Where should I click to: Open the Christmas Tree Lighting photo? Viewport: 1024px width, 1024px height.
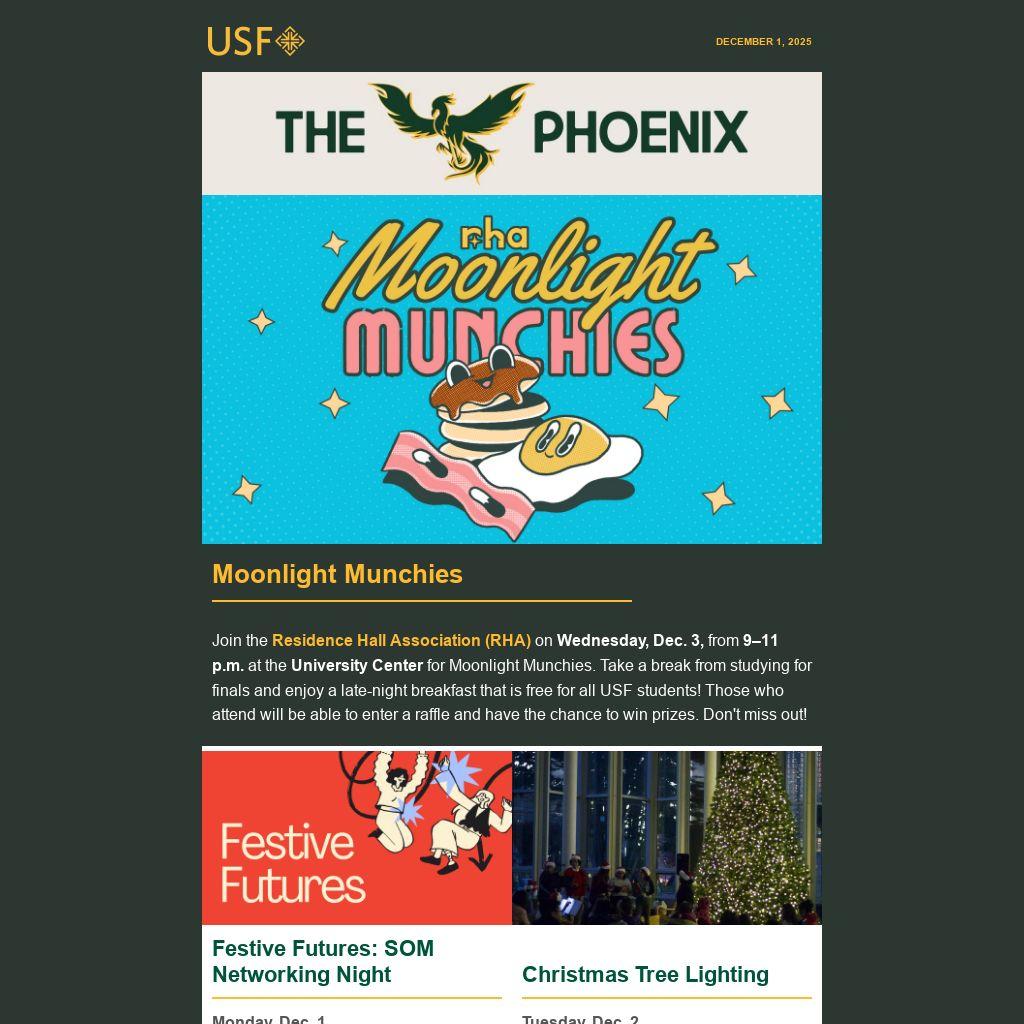pos(667,838)
